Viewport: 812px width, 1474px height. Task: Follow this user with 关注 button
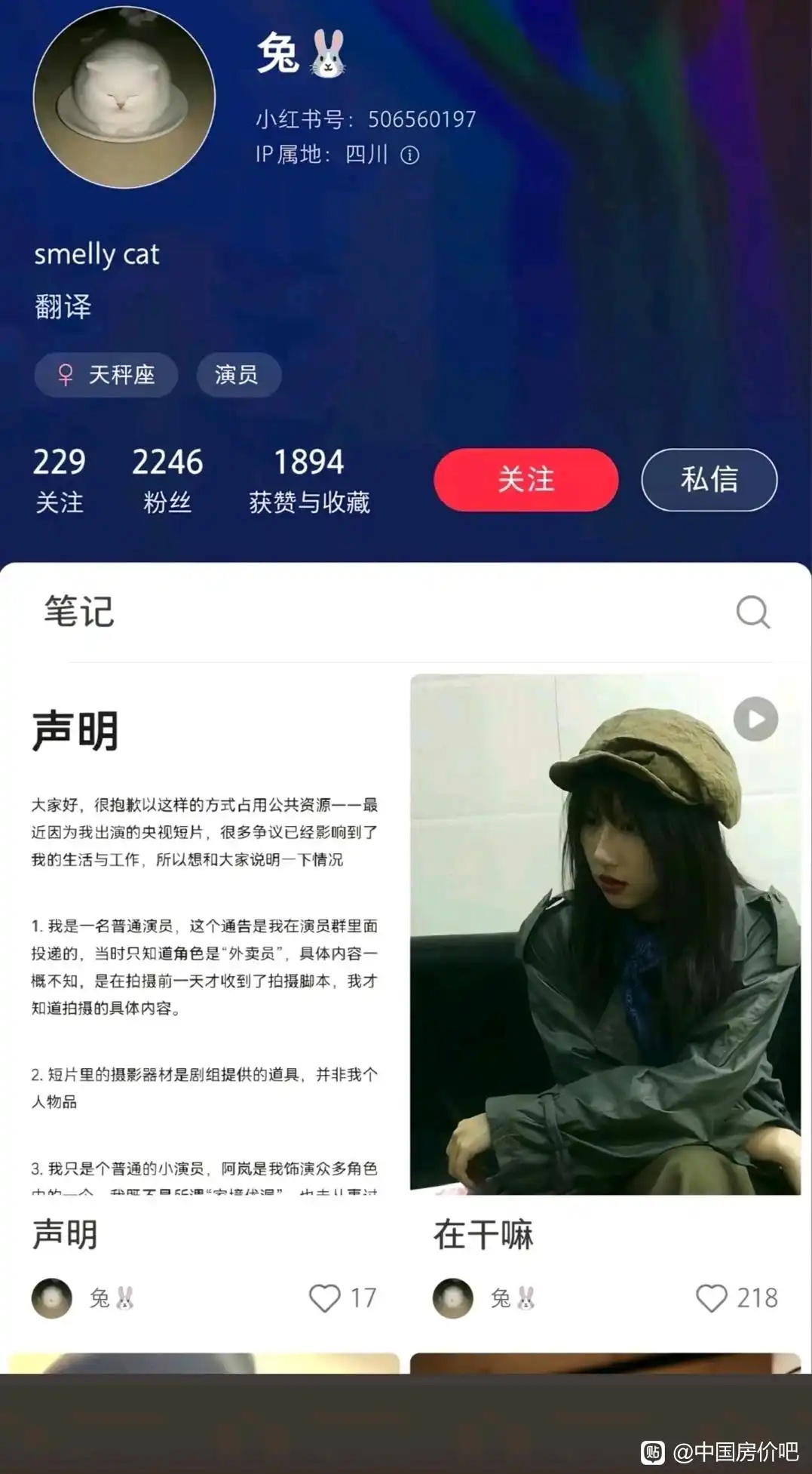(526, 480)
